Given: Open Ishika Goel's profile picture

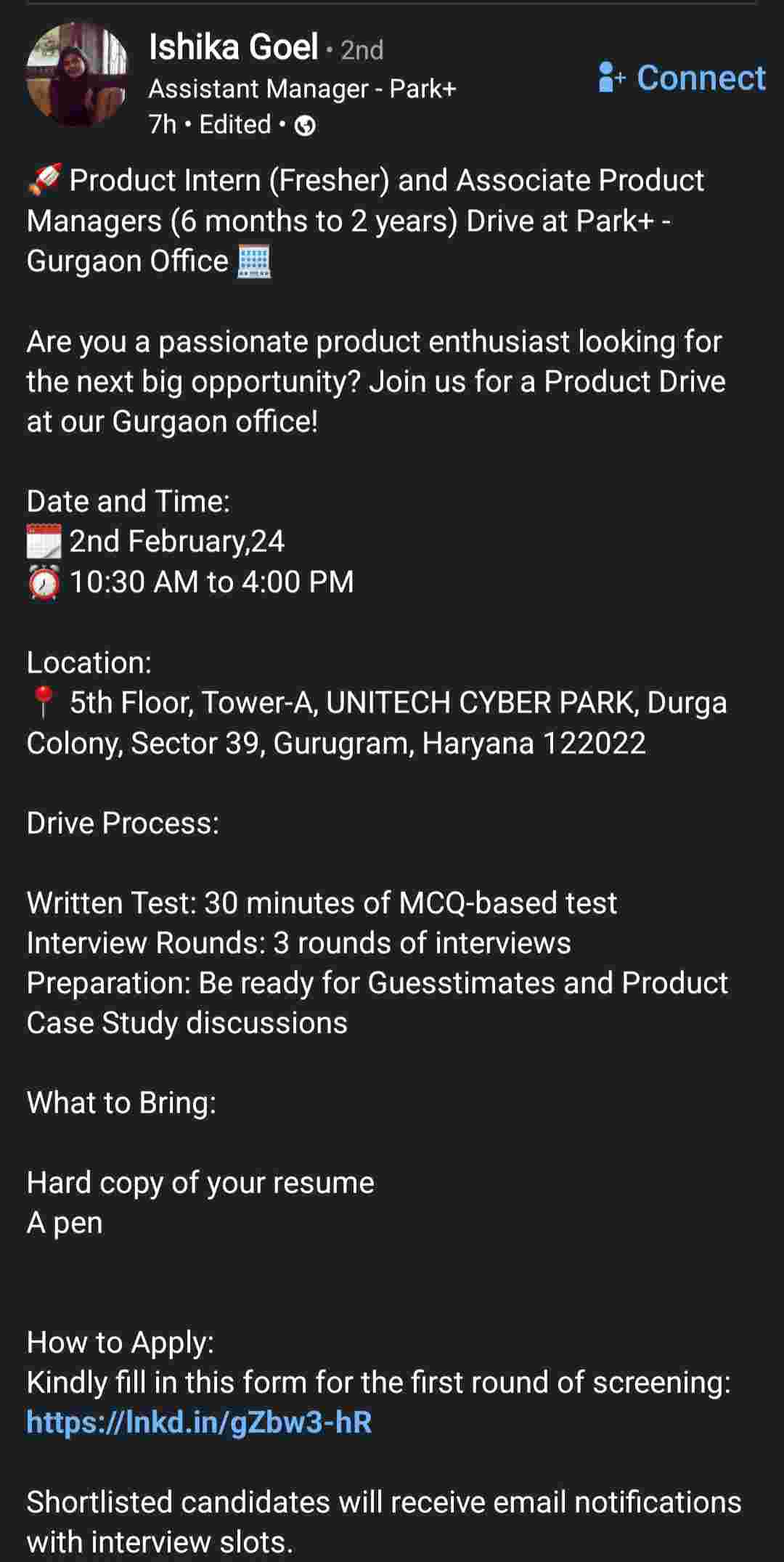Looking at the screenshot, I should tap(77, 74).
